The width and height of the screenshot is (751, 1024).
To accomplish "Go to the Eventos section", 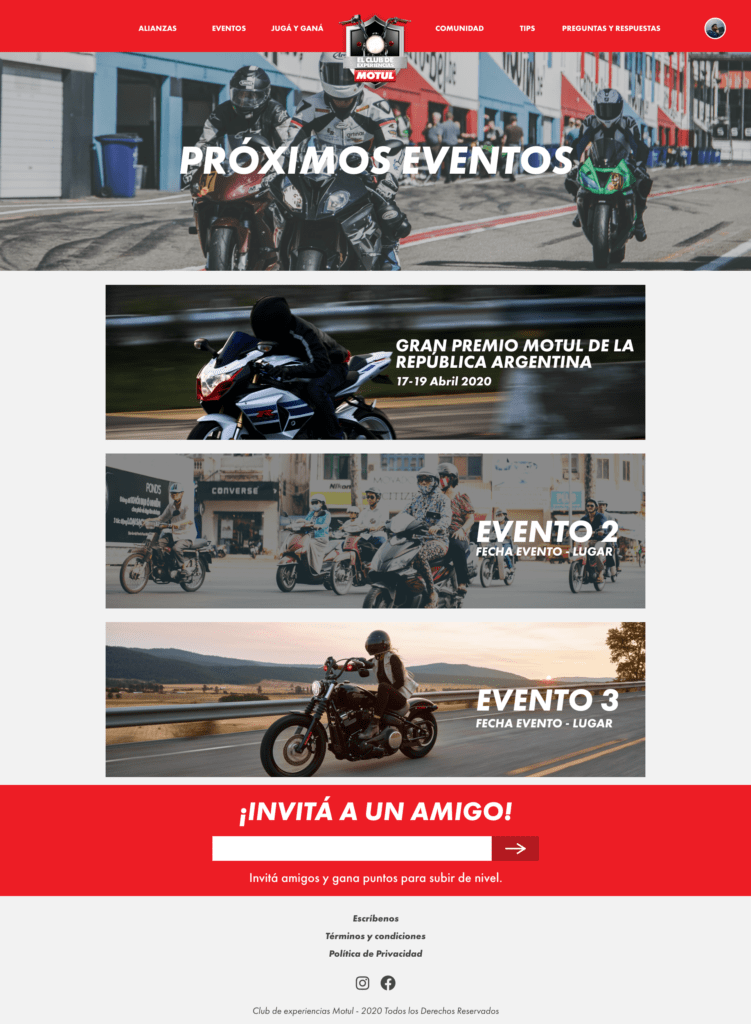I will pos(228,28).
